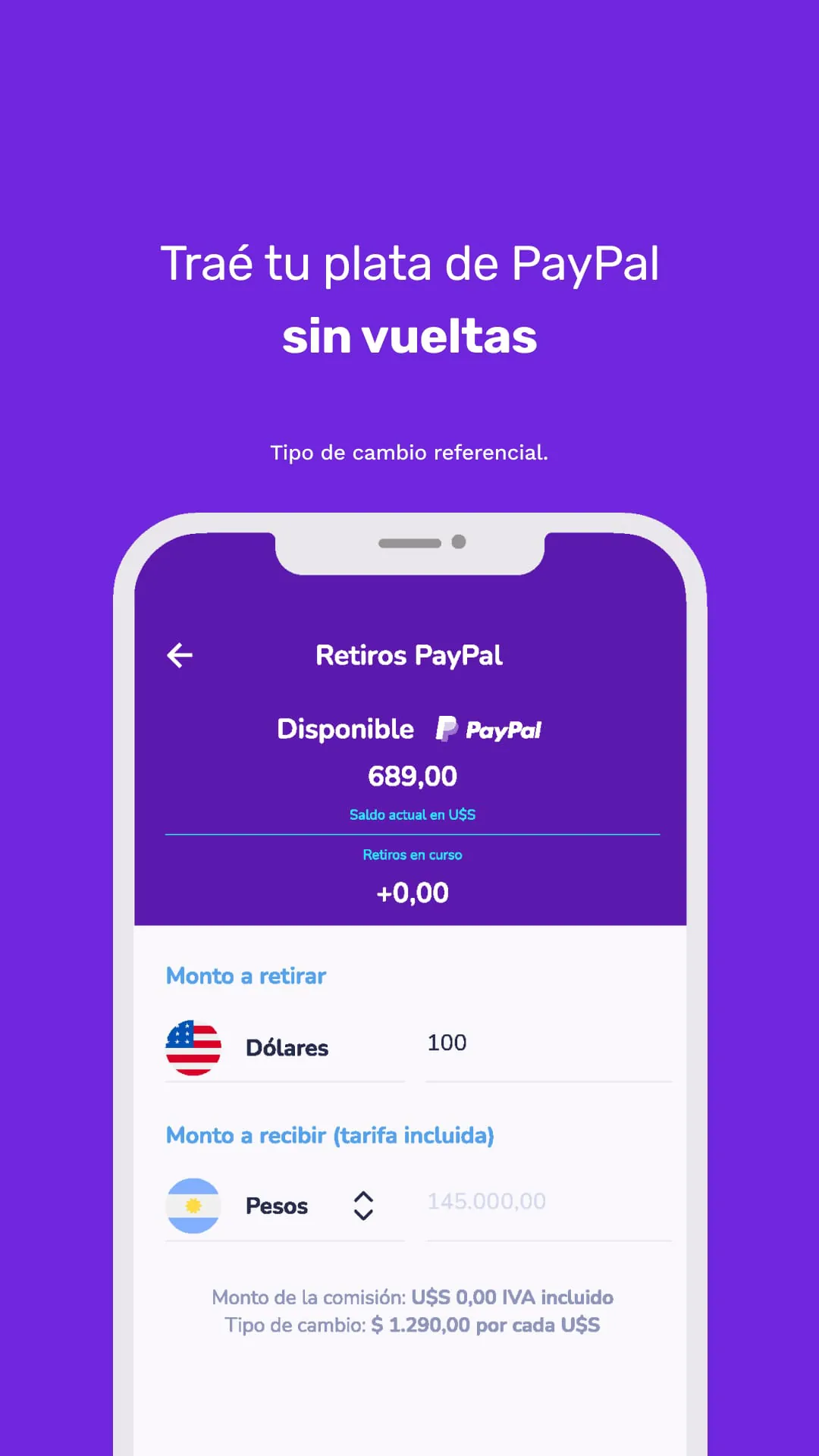Select the Monto a retirar section
819x1456 pixels.
[x=245, y=976]
